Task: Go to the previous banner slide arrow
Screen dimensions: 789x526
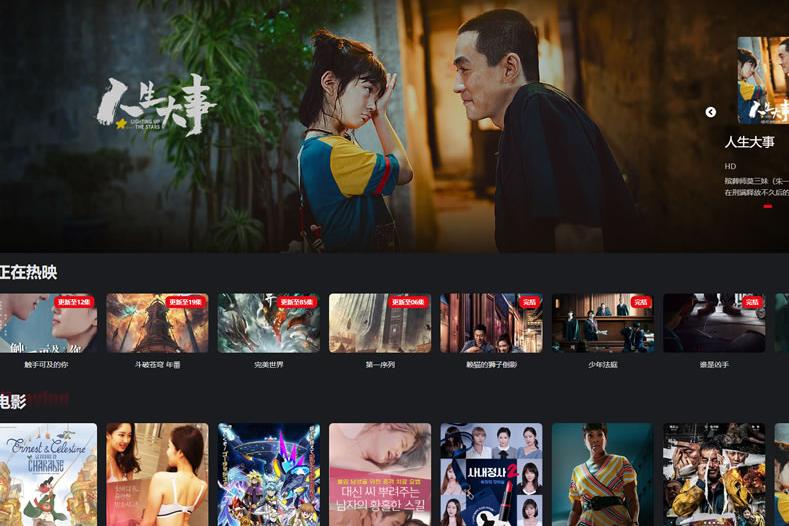Action: coord(710,112)
